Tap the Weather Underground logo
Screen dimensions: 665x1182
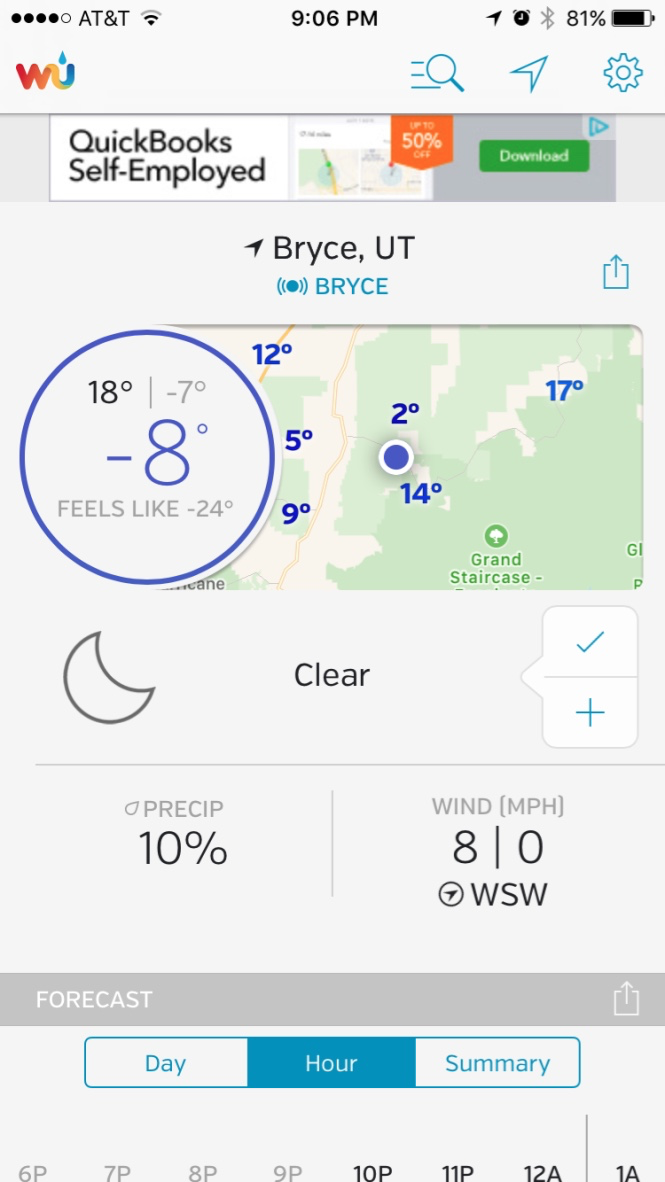point(45,72)
